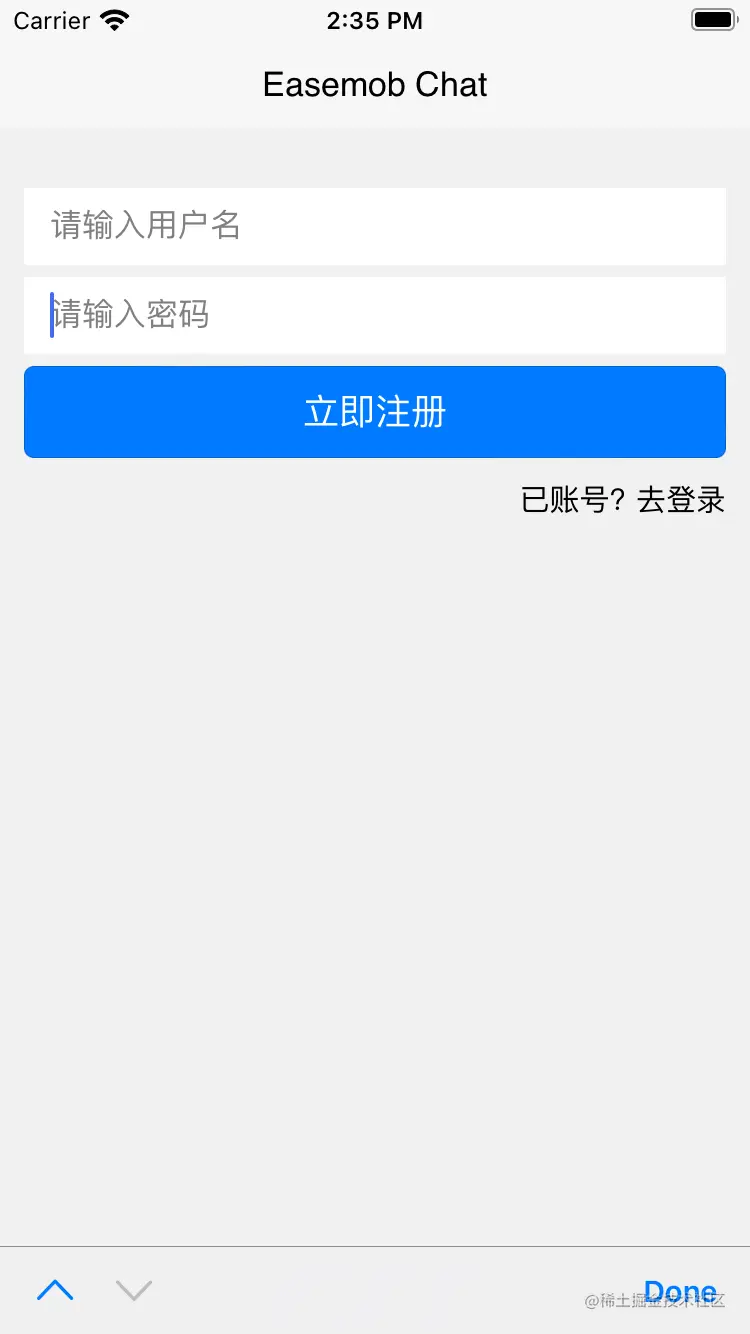Tap Done on the keyboard toolbar
The width and height of the screenshot is (750, 1334).
click(x=680, y=1292)
